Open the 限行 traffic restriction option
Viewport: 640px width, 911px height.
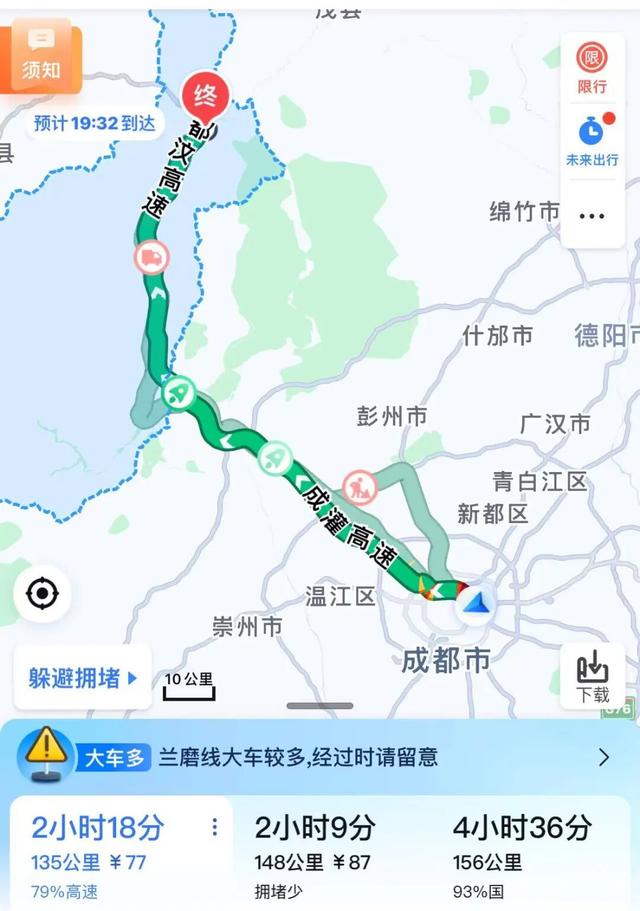point(592,68)
